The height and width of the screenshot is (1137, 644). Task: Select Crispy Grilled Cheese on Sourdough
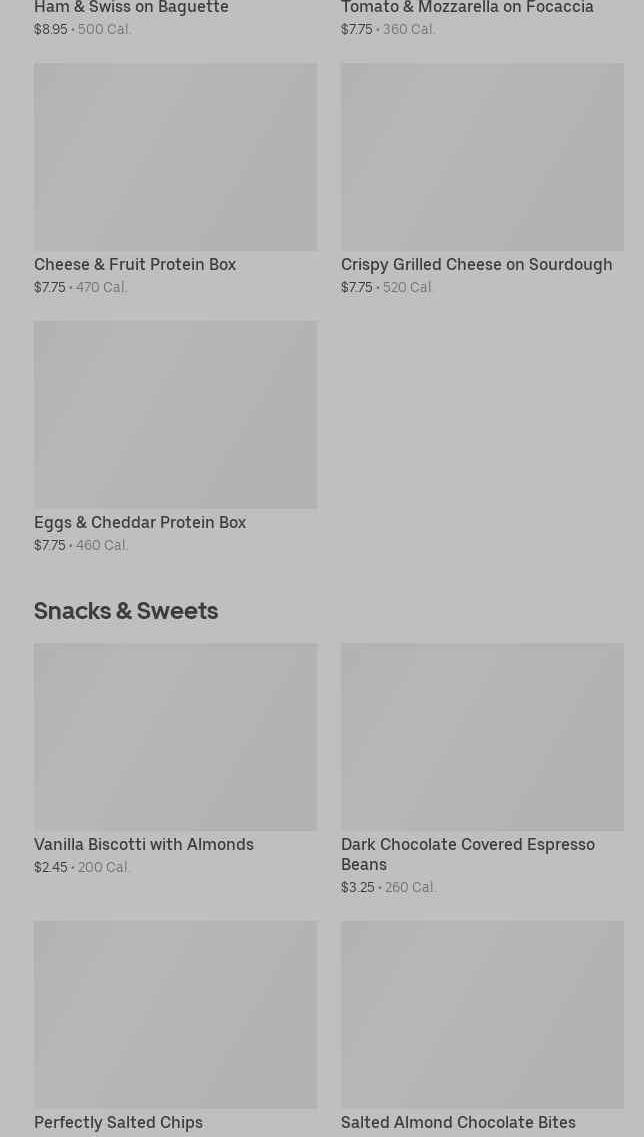[x=482, y=179]
